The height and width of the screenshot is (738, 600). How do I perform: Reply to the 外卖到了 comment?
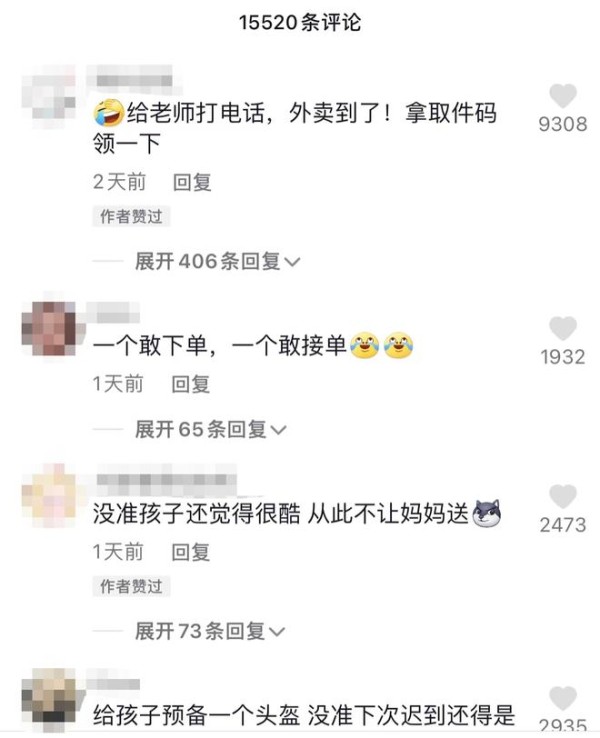192,183
